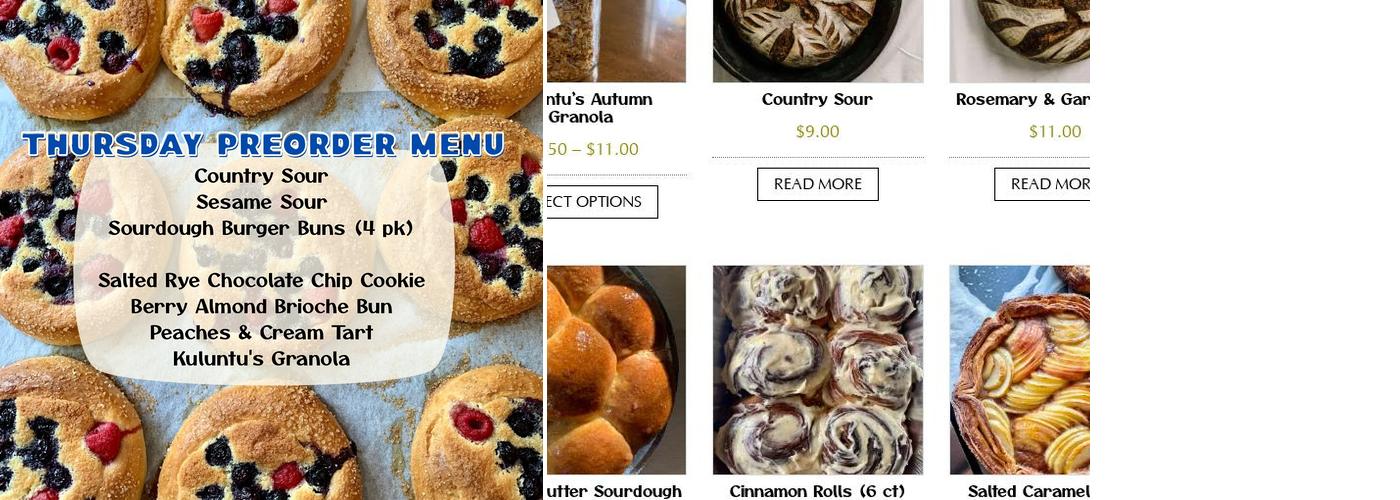Open the Country Sour product

tap(817, 99)
